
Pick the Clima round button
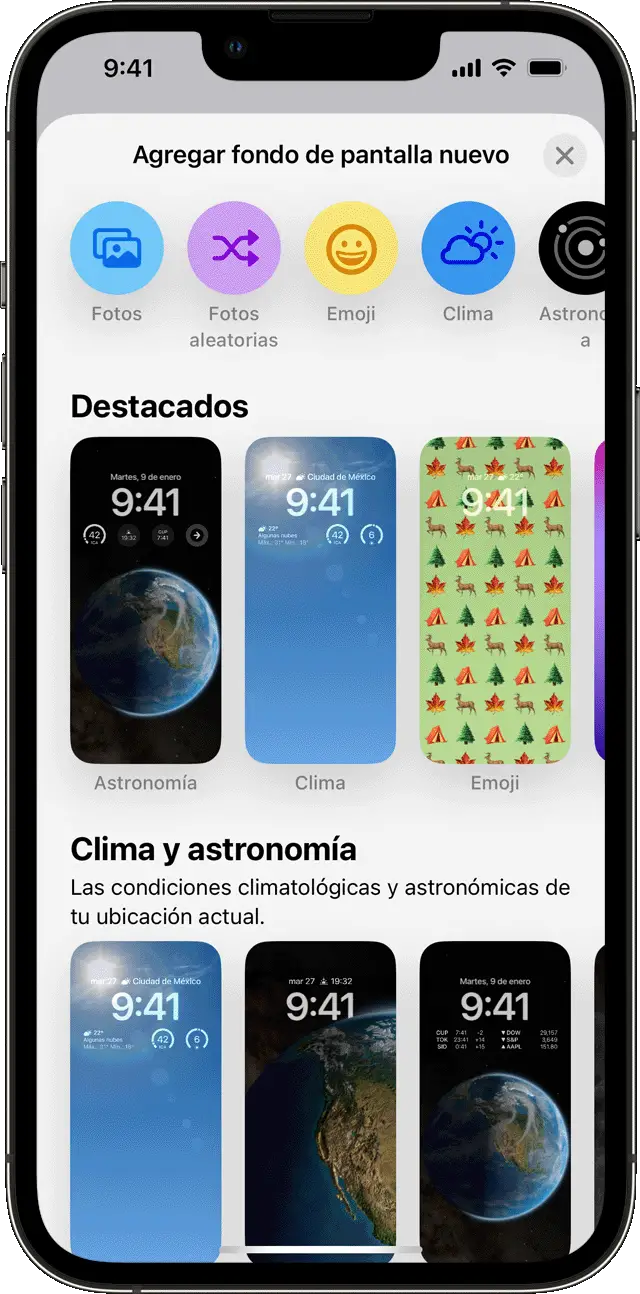pyautogui.click(x=468, y=247)
